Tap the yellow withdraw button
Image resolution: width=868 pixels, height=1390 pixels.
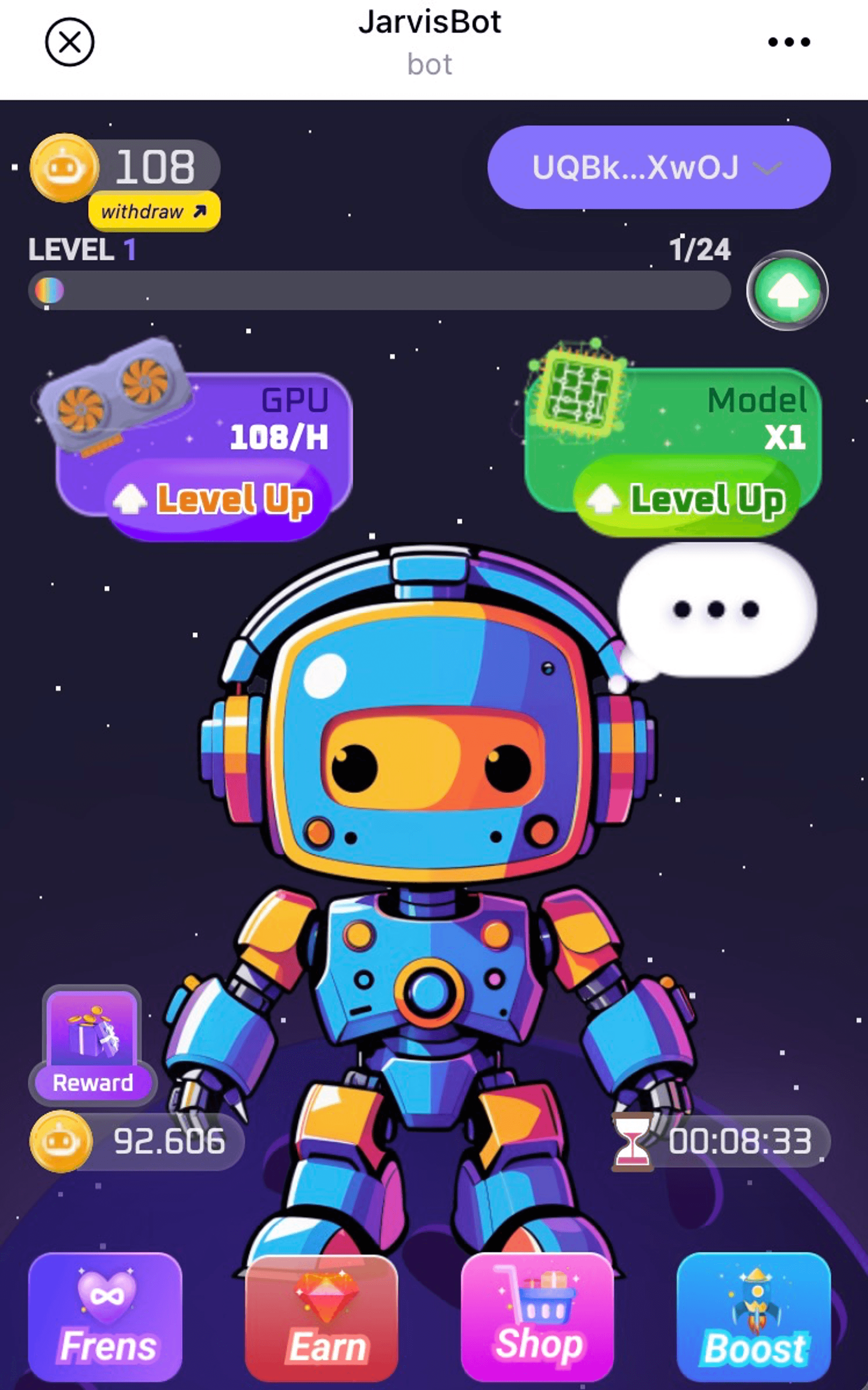(x=153, y=212)
